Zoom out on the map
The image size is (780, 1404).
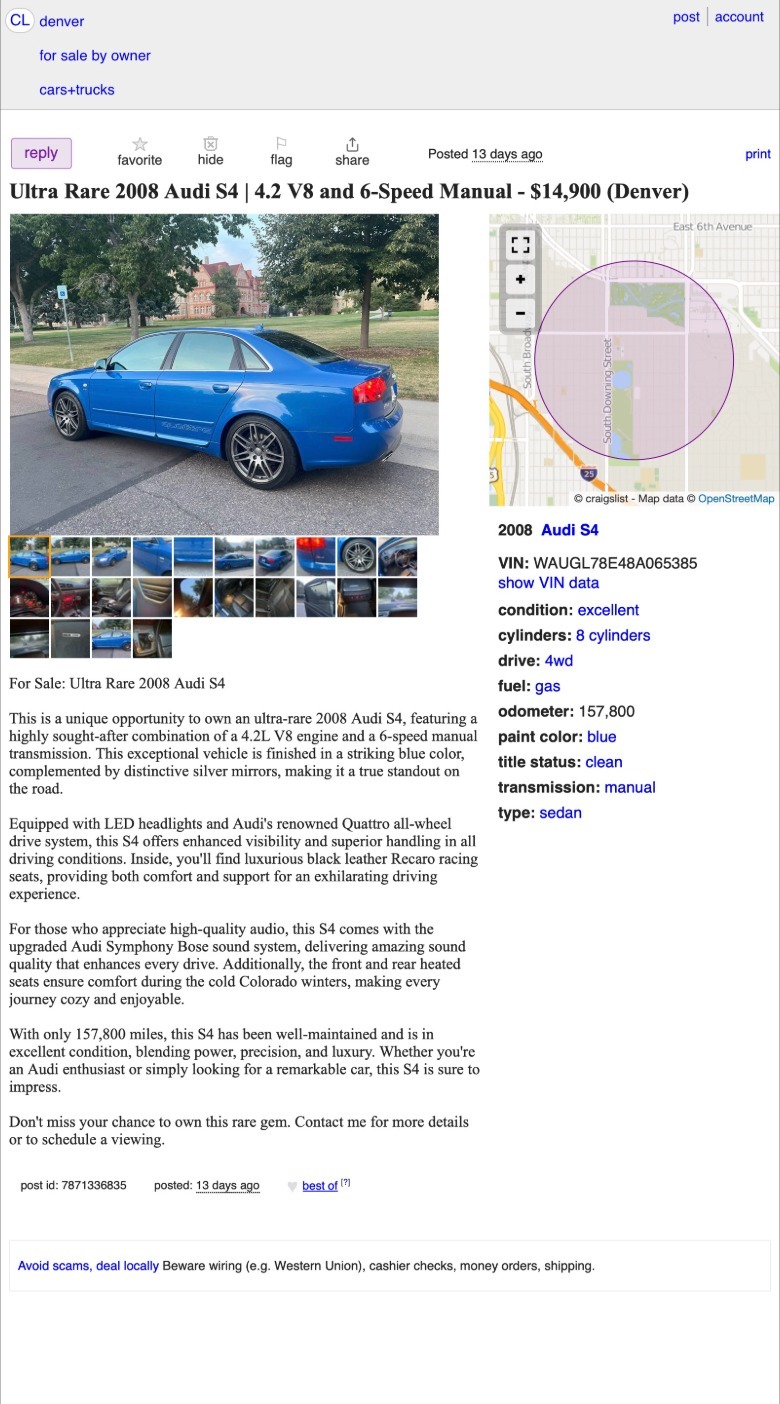520,312
